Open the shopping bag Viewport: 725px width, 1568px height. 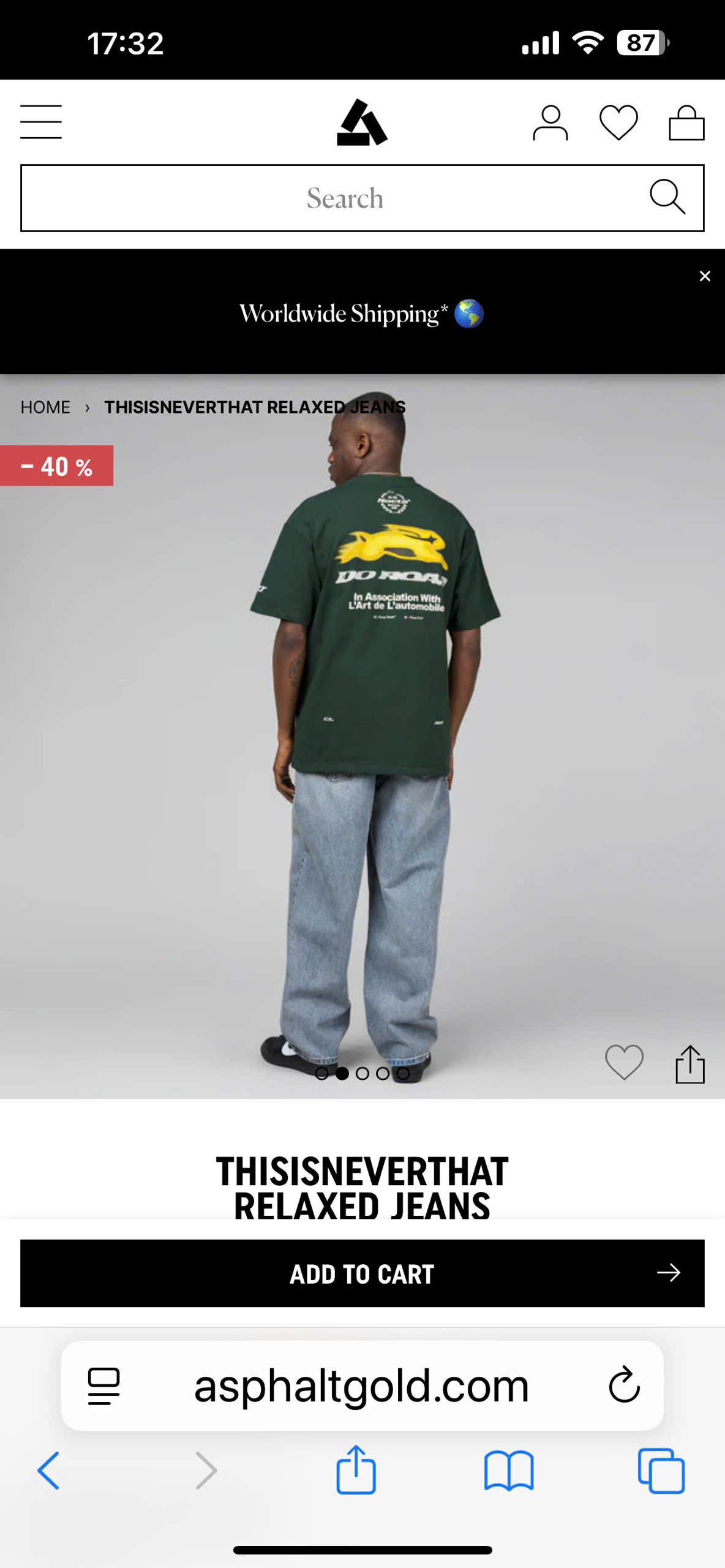[686, 123]
